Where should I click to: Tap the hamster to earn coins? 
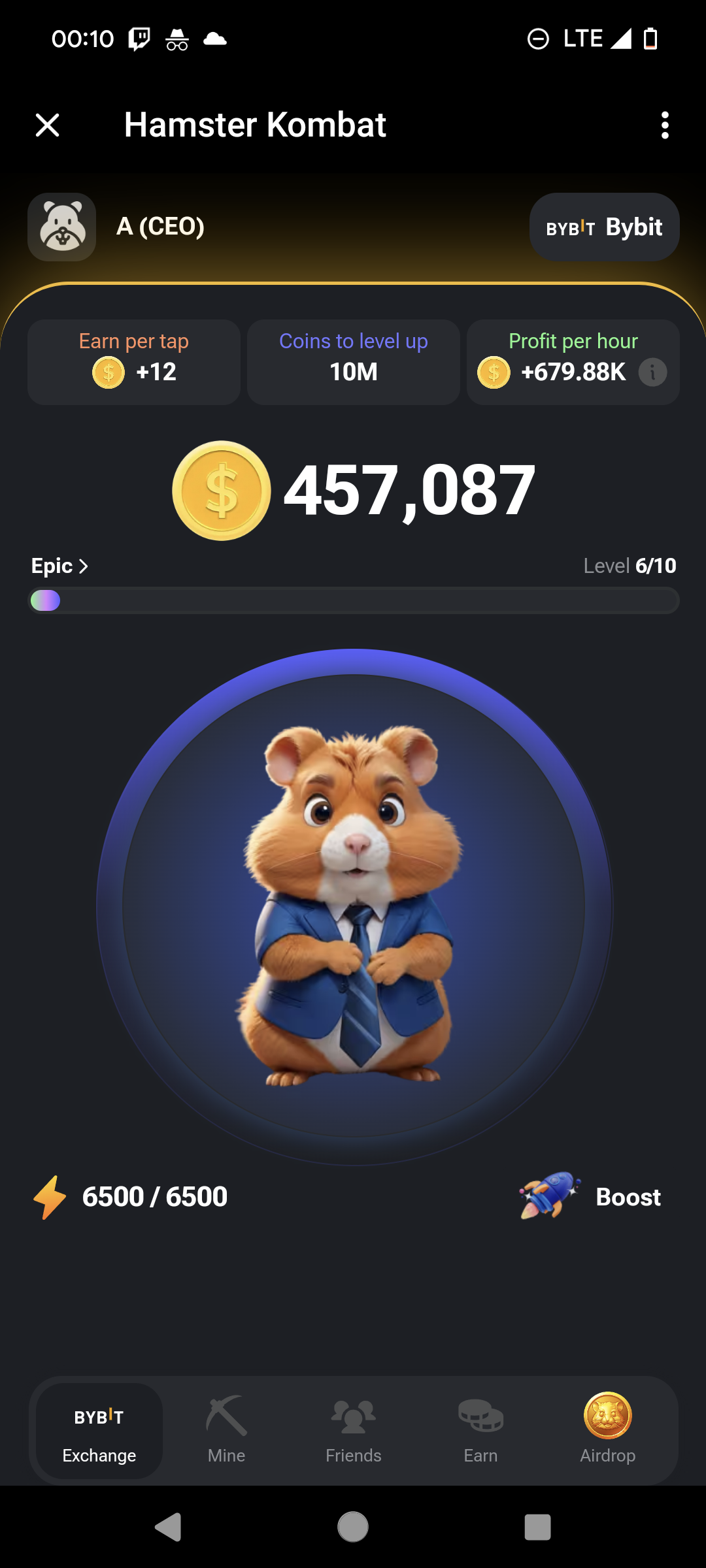(354, 907)
